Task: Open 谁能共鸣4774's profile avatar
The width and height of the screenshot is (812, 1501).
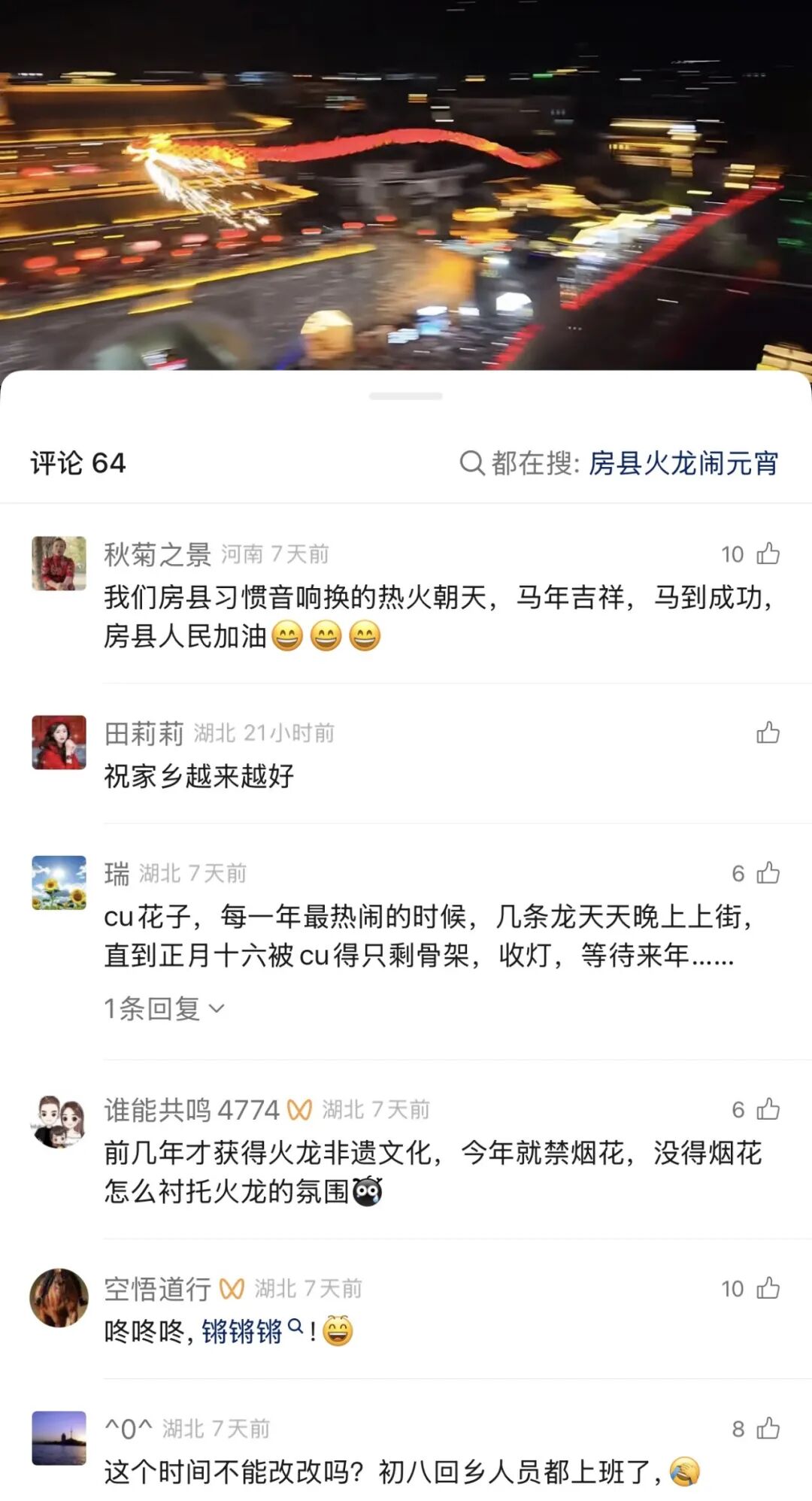Action: 59,1120
